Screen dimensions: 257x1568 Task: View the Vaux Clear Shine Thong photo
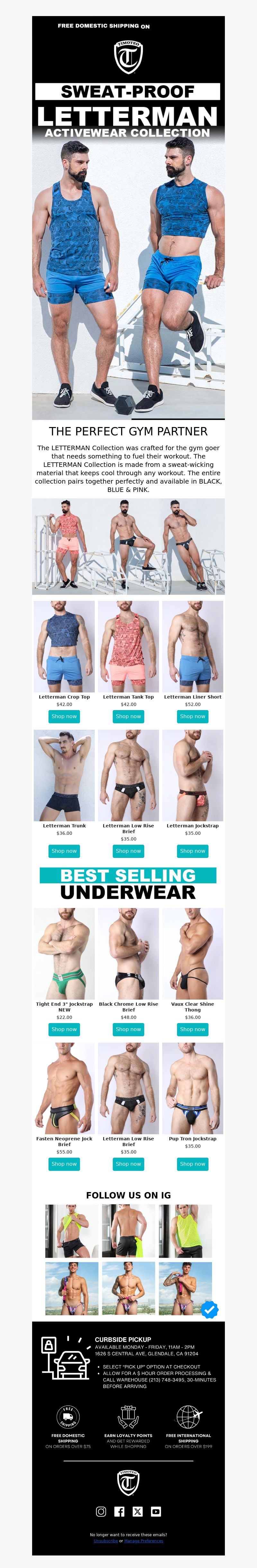tap(192, 953)
